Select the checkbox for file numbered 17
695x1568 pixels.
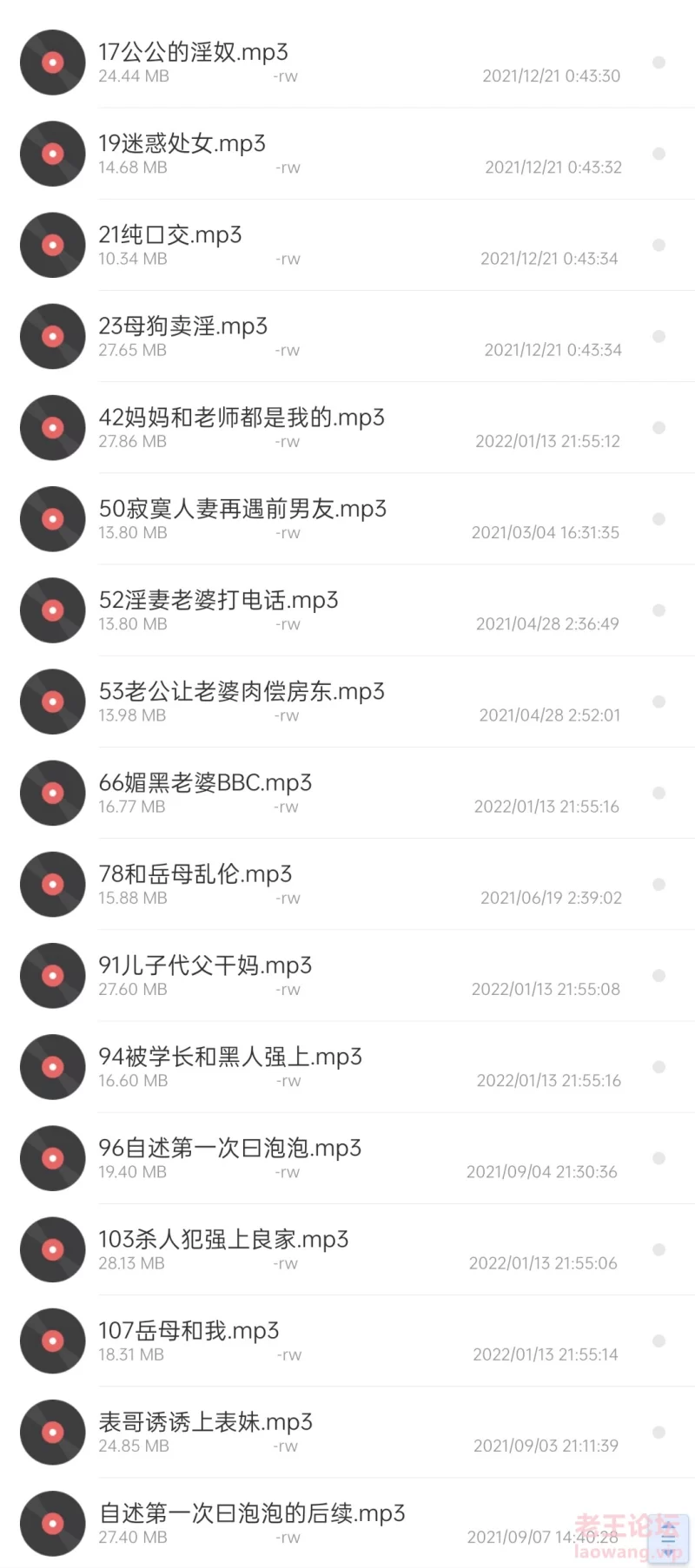coord(659,63)
